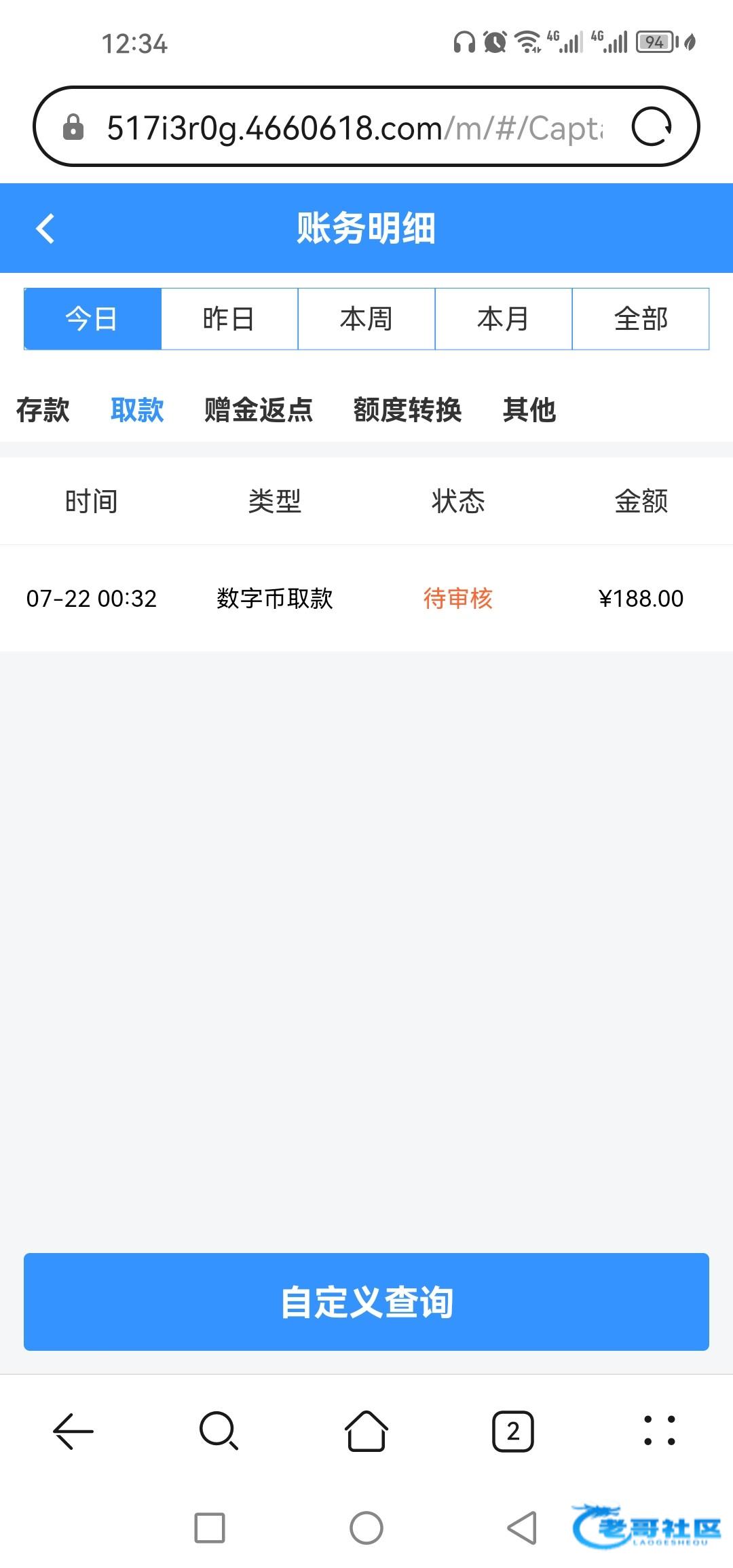Show 全部 records

point(641,319)
